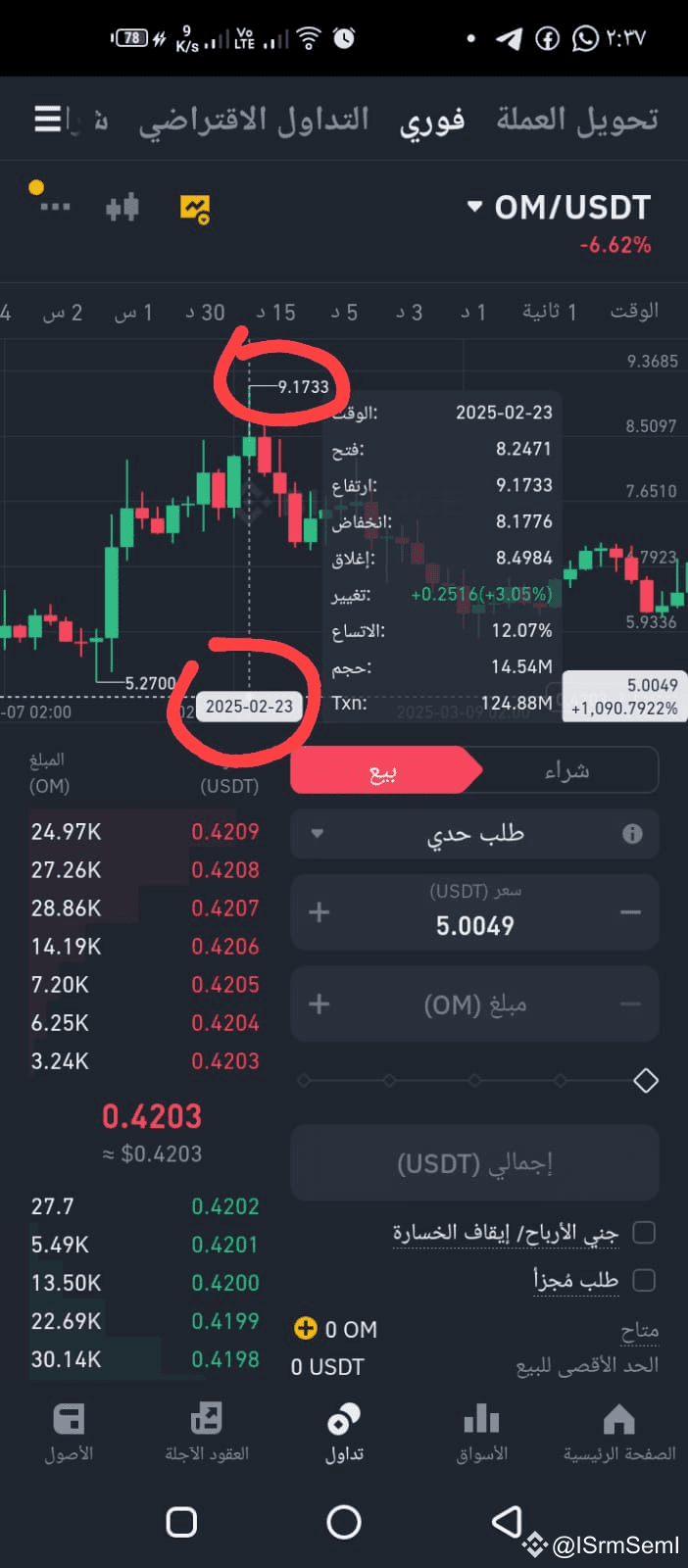Image resolution: width=688 pixels, height=1568 pixels.
Task: Select the 1 س timeframe
Action: coord(133,313)
